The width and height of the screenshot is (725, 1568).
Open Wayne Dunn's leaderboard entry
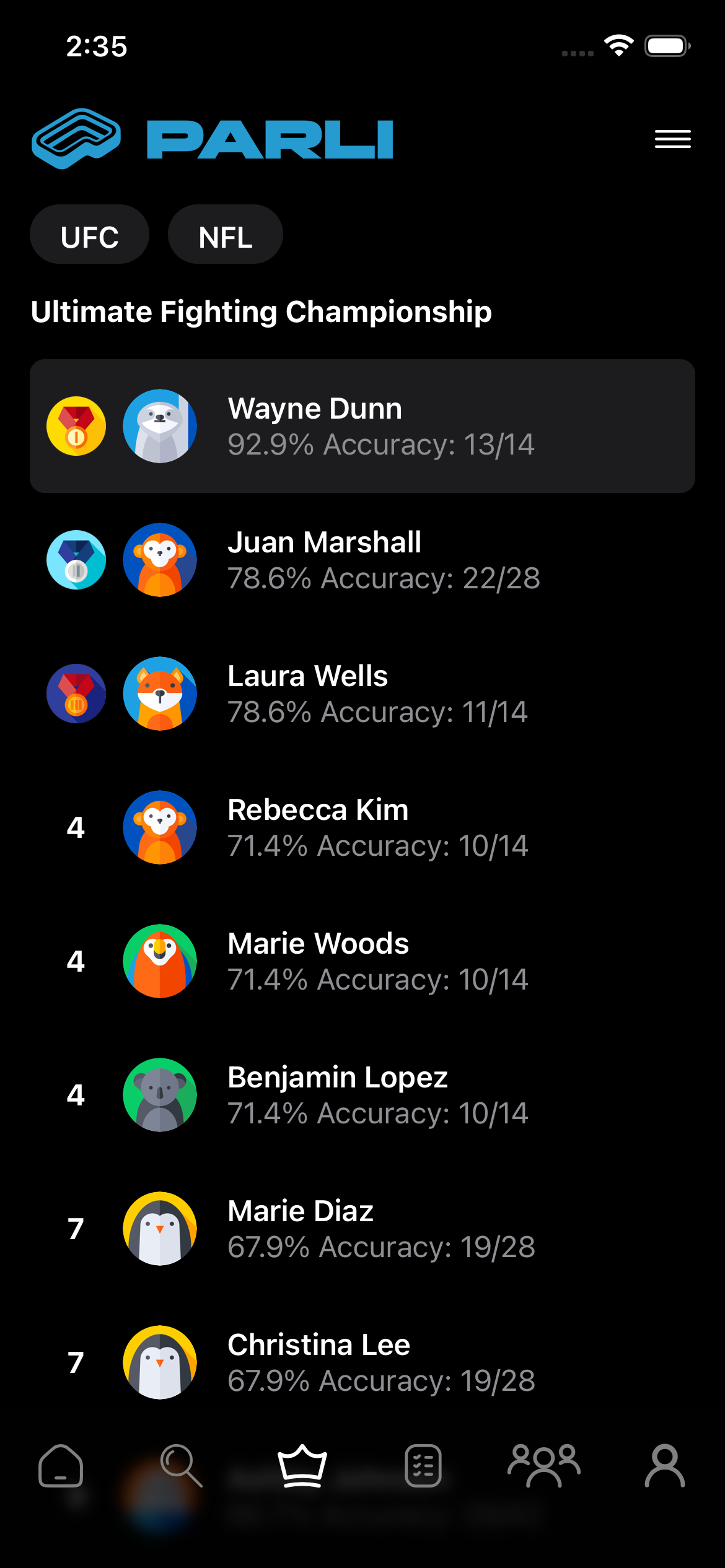pos(362,426)
